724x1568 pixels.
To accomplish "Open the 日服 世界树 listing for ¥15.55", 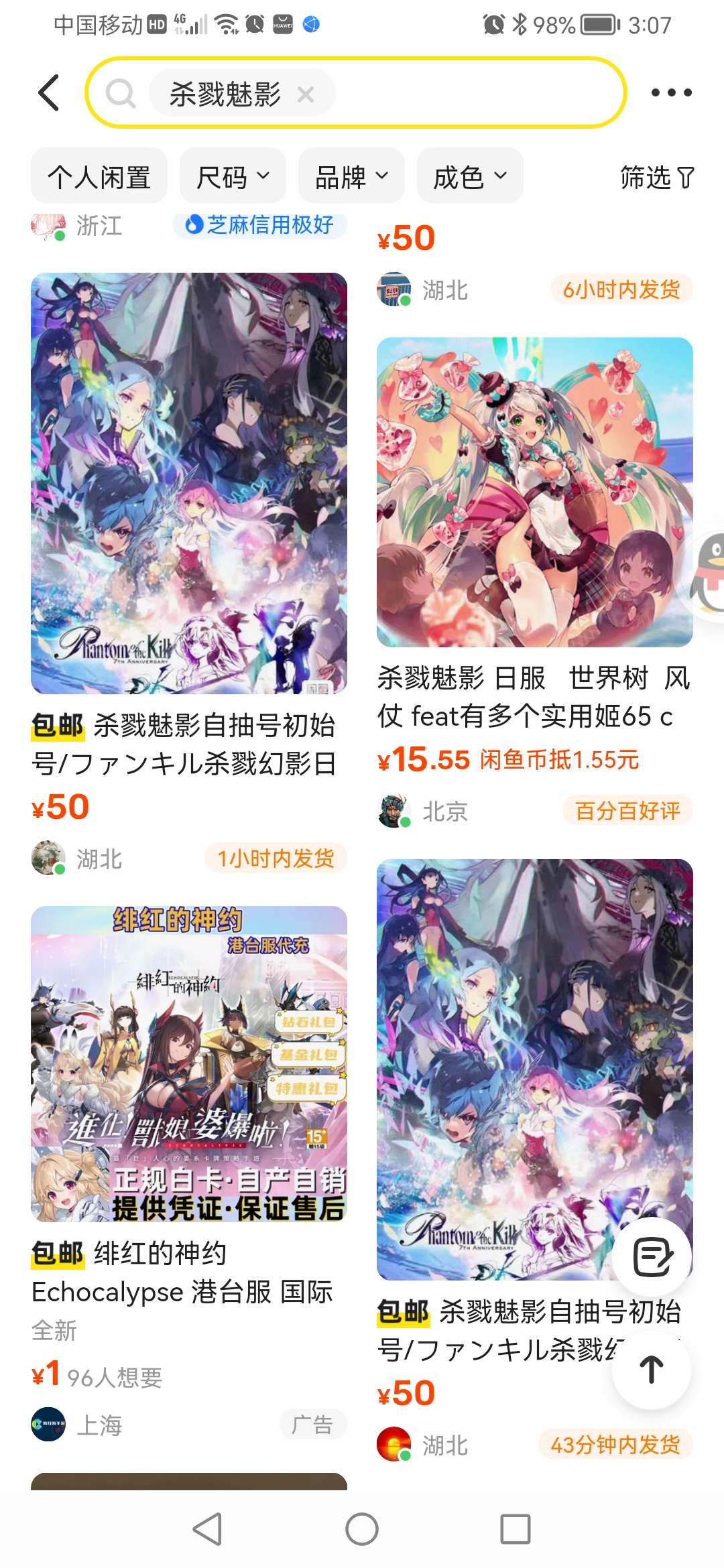I will coord(534,493).
